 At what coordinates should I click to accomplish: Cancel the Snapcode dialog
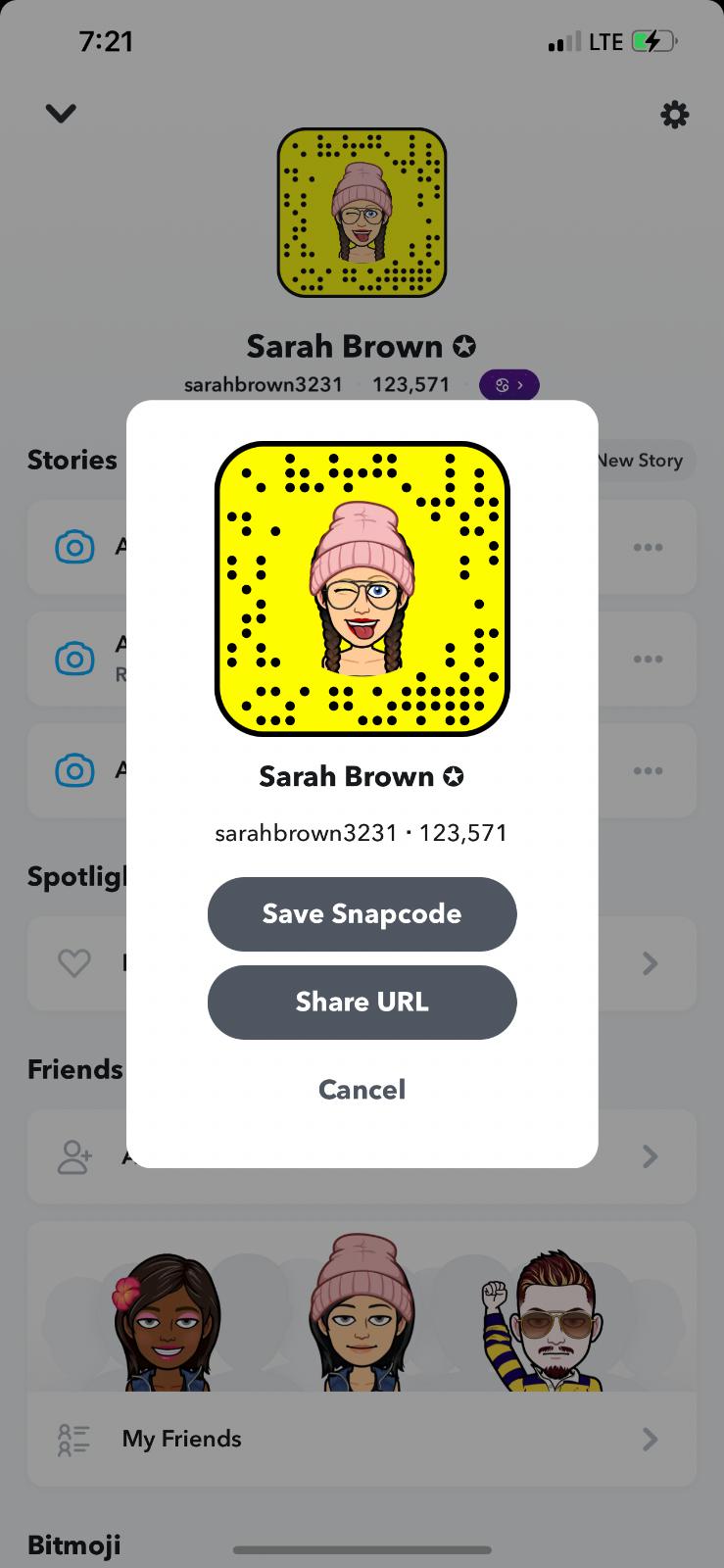click(x=362, y=1089)
